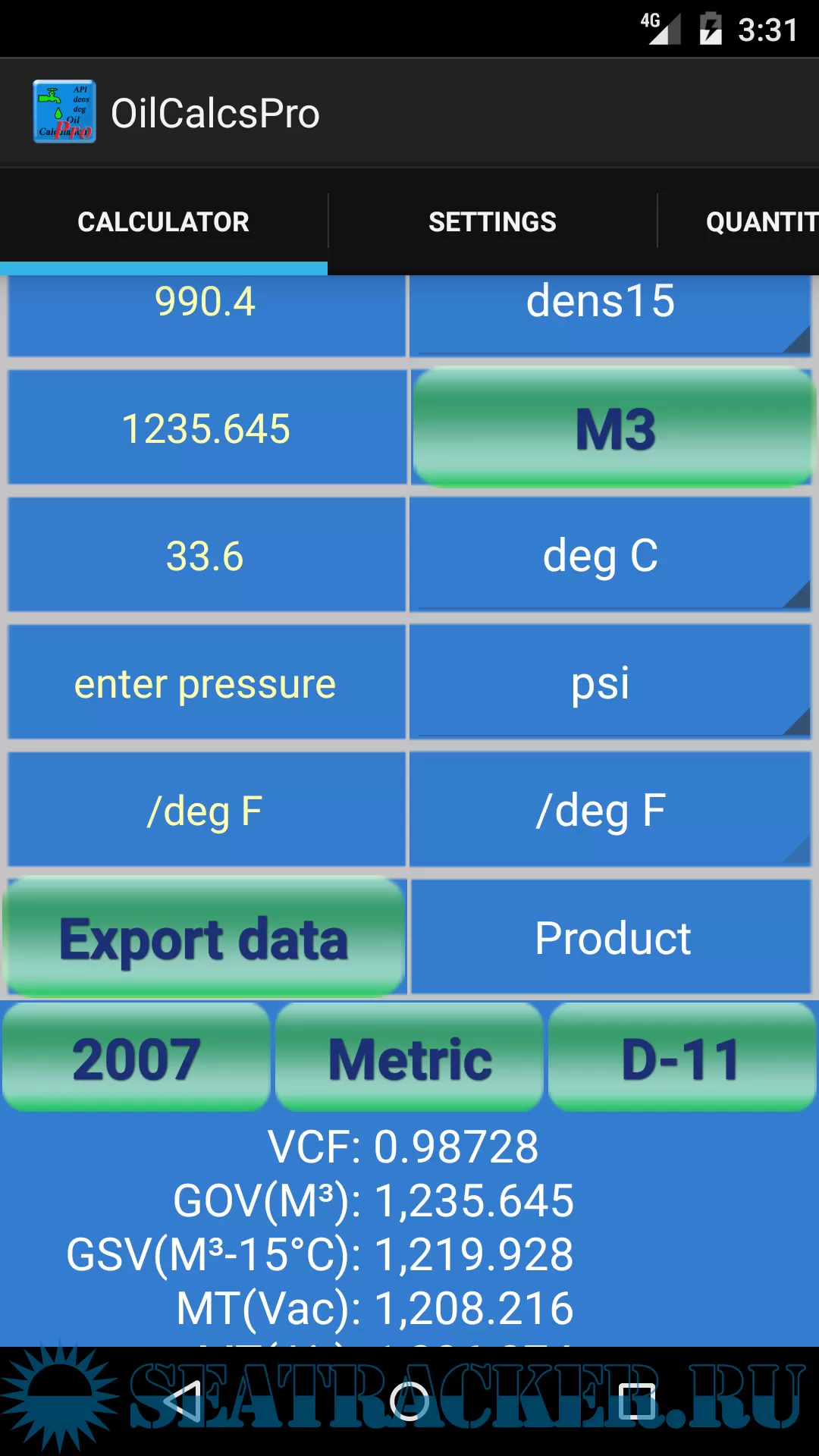Open the psi pressure unit dropdown
Viewport: 819px width, 1456px height.
609,683
